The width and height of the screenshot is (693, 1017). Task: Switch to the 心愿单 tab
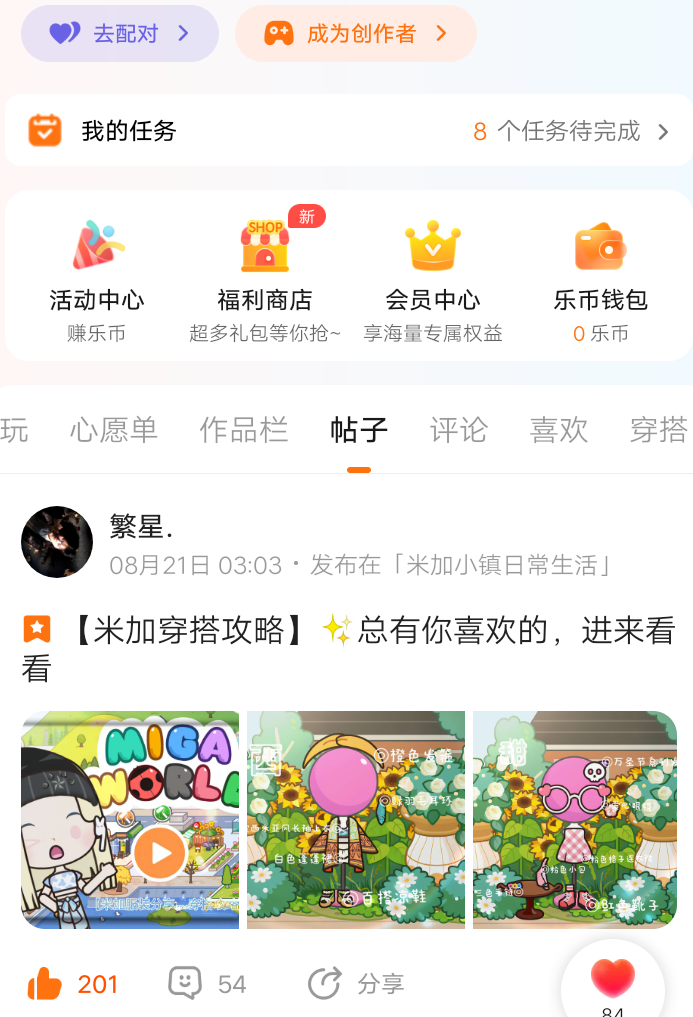114,430
